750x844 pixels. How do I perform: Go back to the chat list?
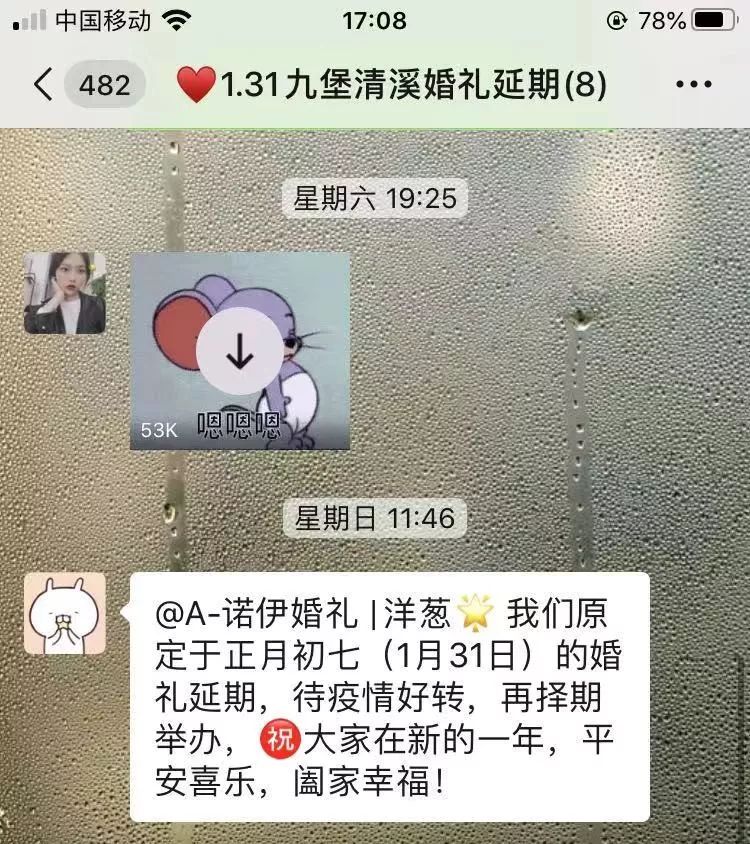click(43, 85)
